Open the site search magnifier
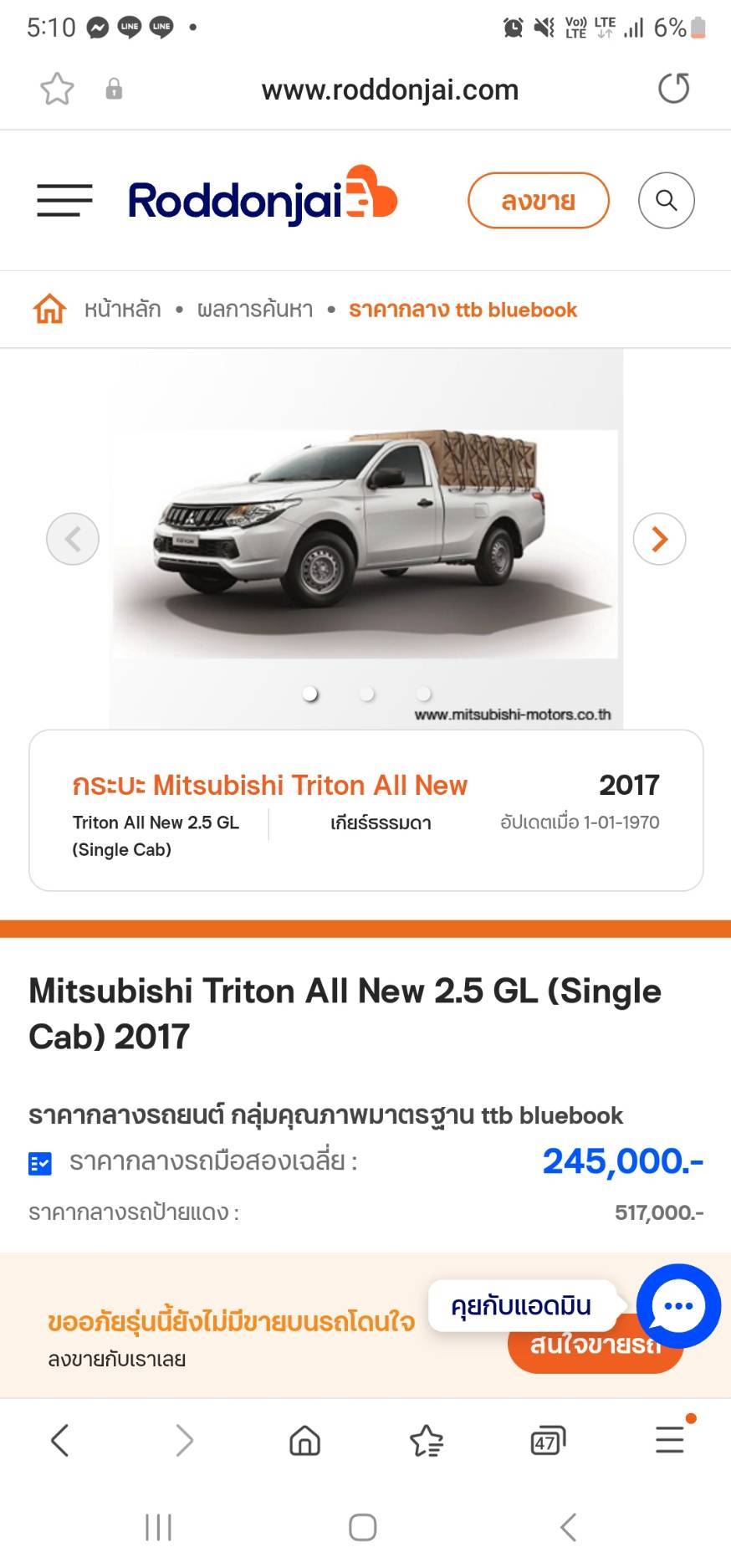Viewport: 731px width, 1568px height. (x=666, y=201)
